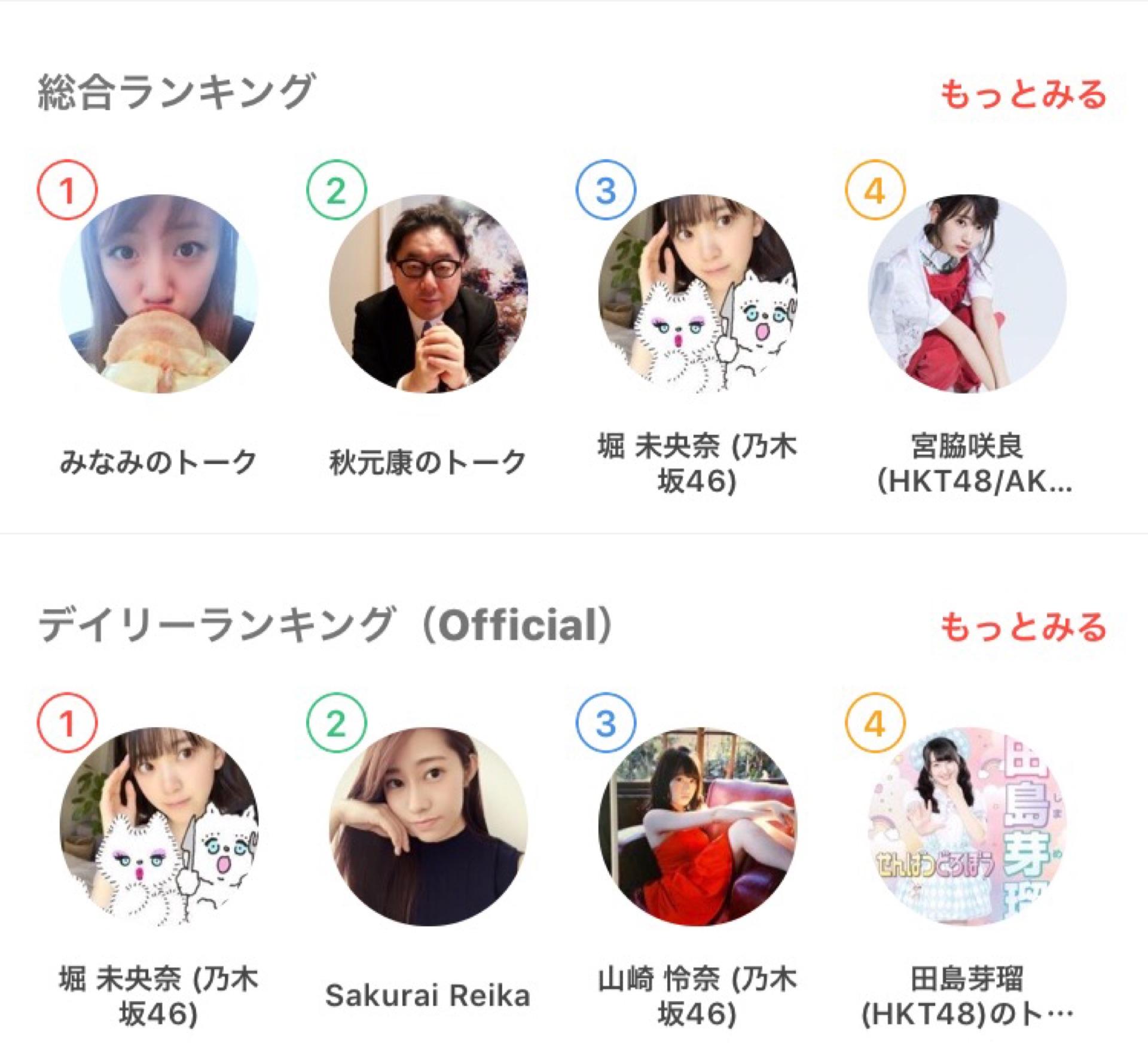
Task: Tap もっとみる beside 総合ランキング
Action: (1022, 95)
